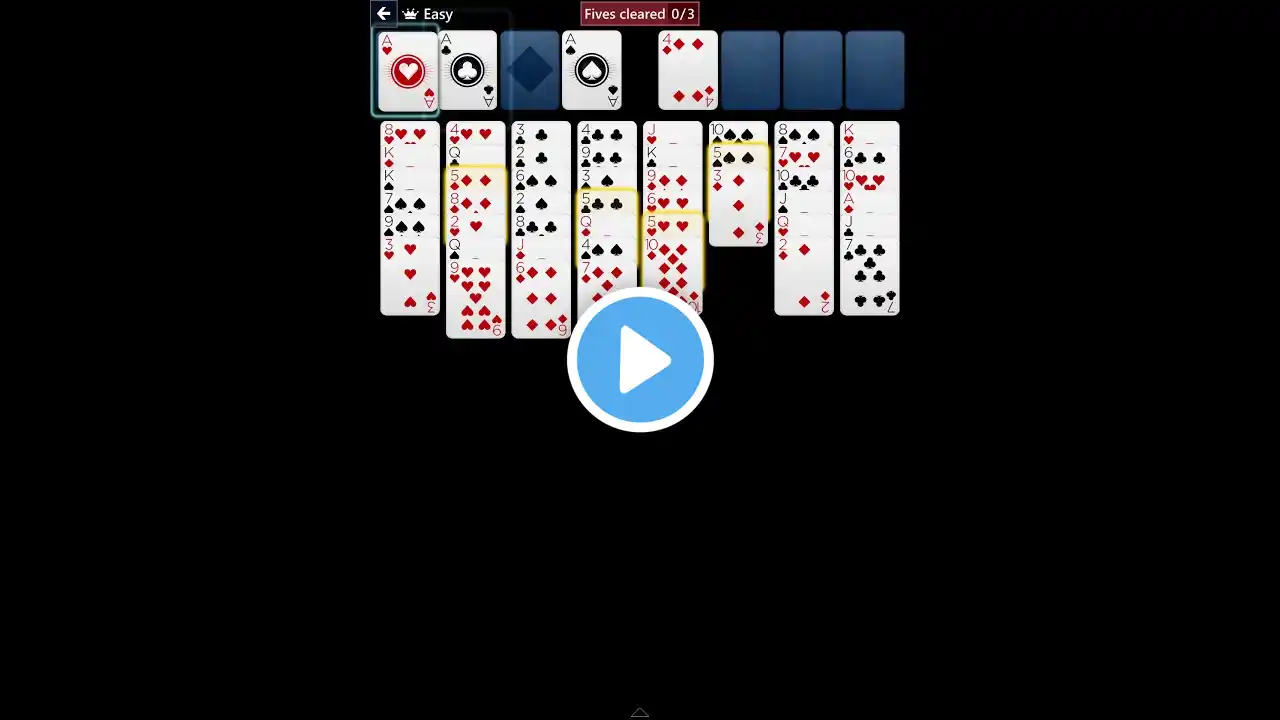Expand the bottom chevron panel
The height and width of the screenshot is (720, 1280).
point(640,712)
